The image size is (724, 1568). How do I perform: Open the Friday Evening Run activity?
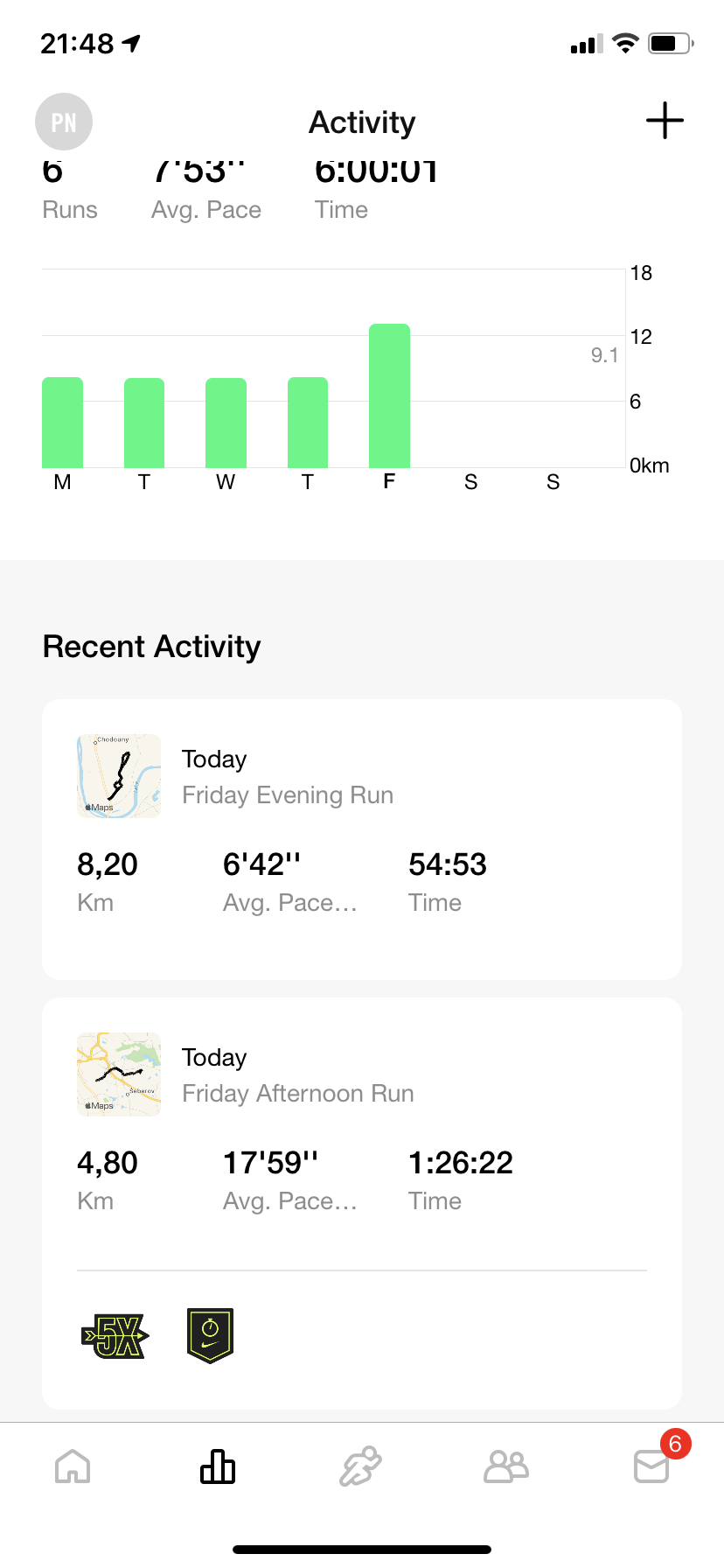pyautogui.click(x=362, y=839)
